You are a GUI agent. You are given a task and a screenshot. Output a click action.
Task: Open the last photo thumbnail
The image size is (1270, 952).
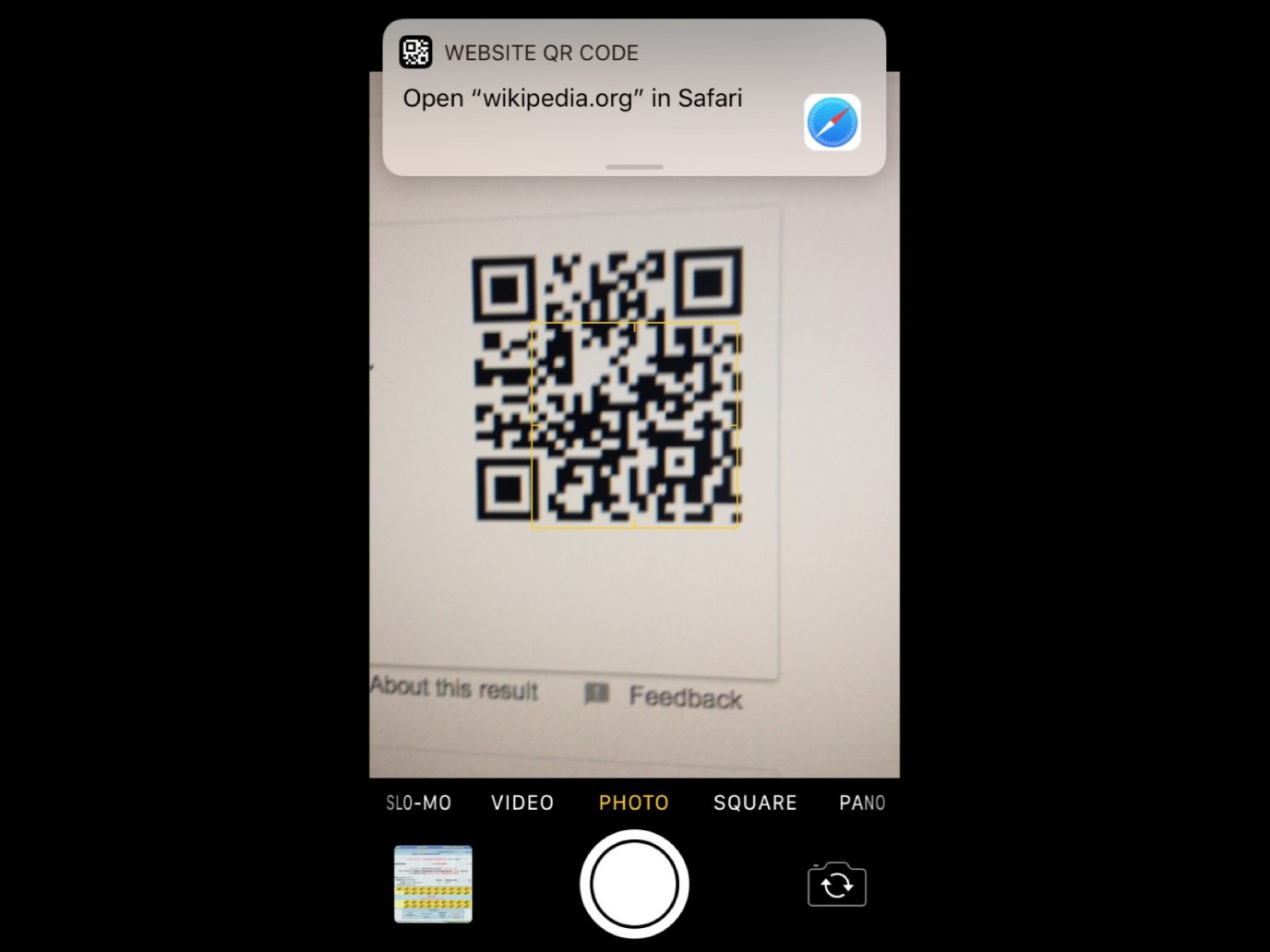[433, 884]
